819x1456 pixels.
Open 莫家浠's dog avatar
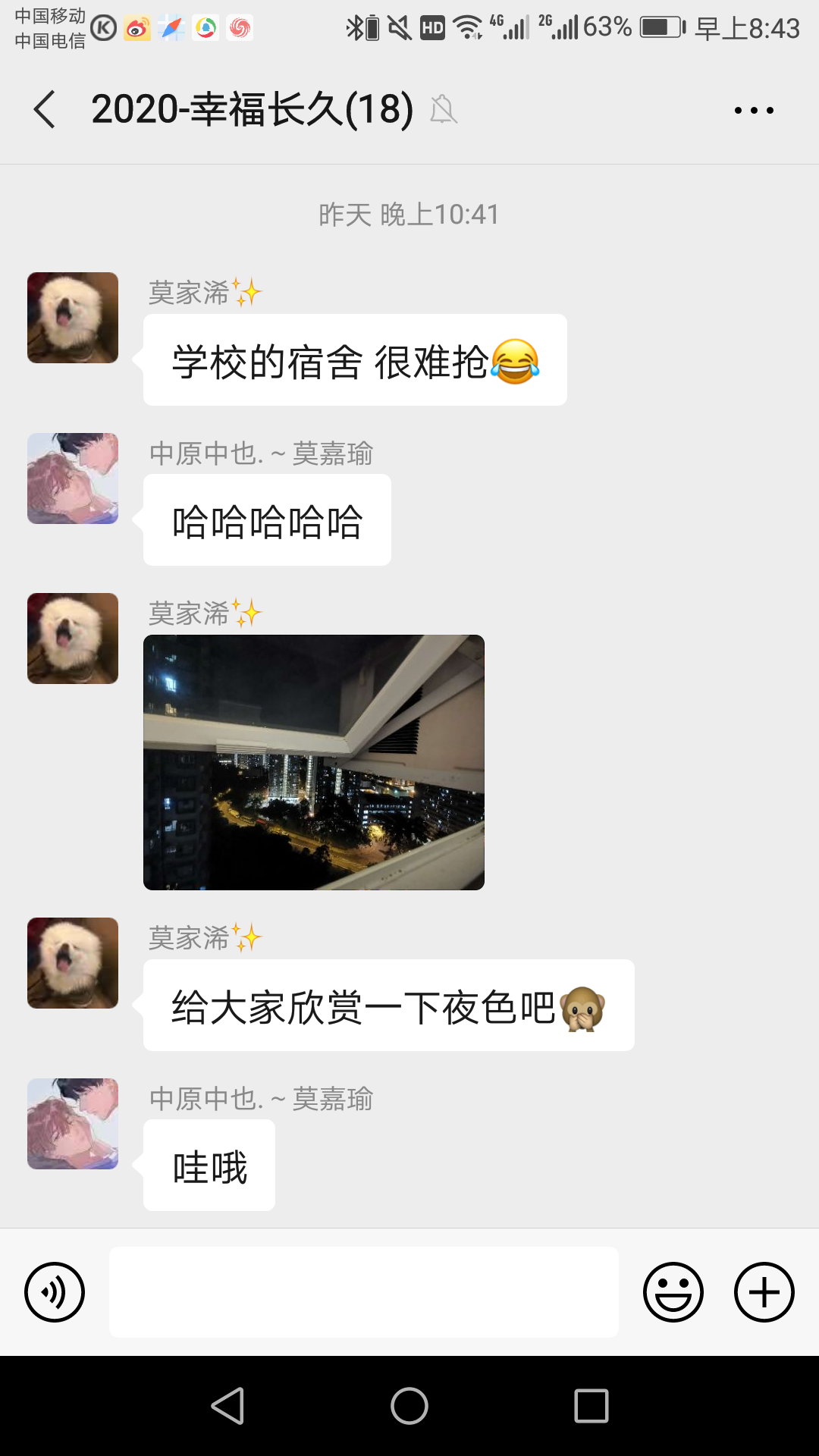72,318
